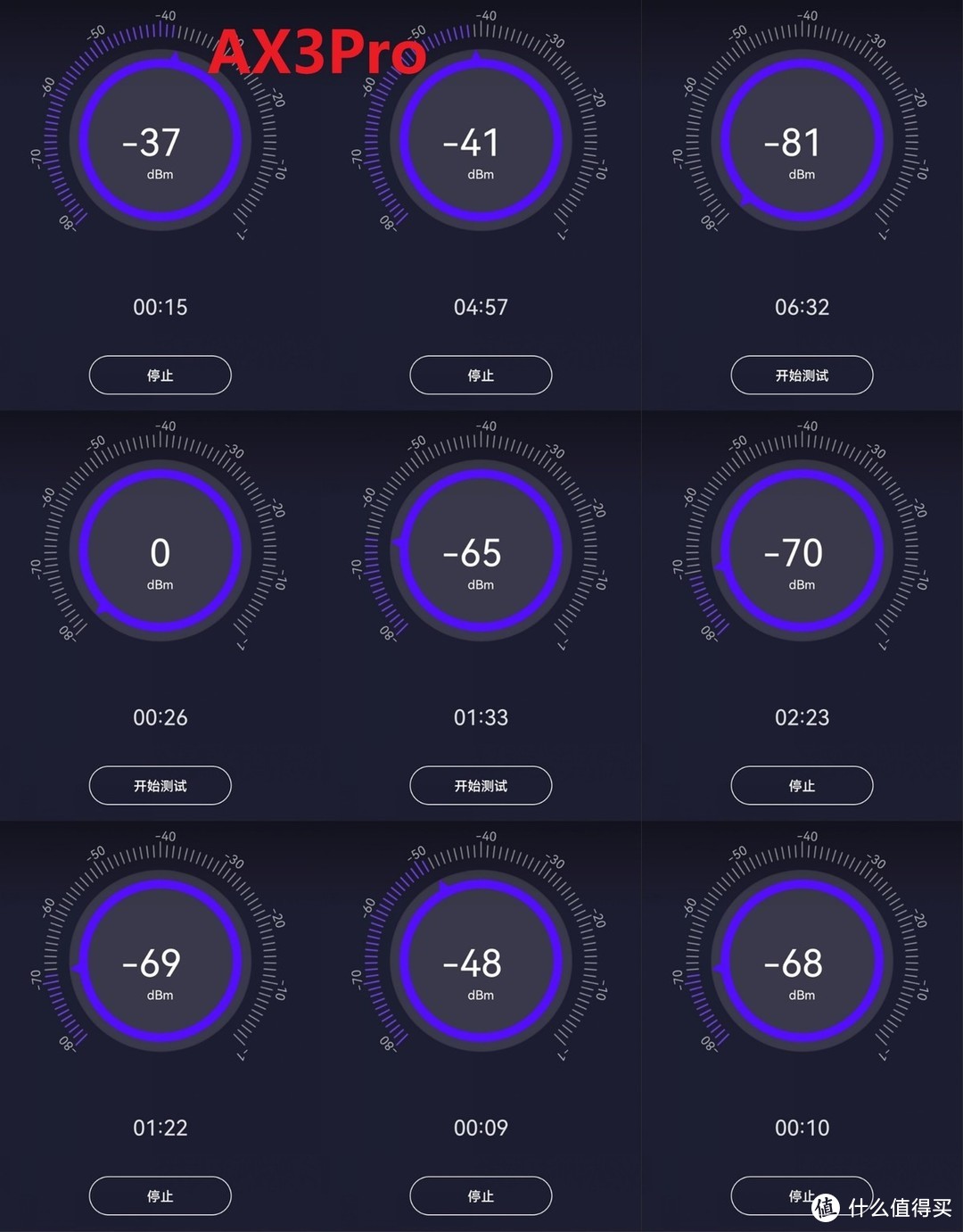Click the 00:15 timer readout
Screen dimensions: 963x1232
(160, 307)
